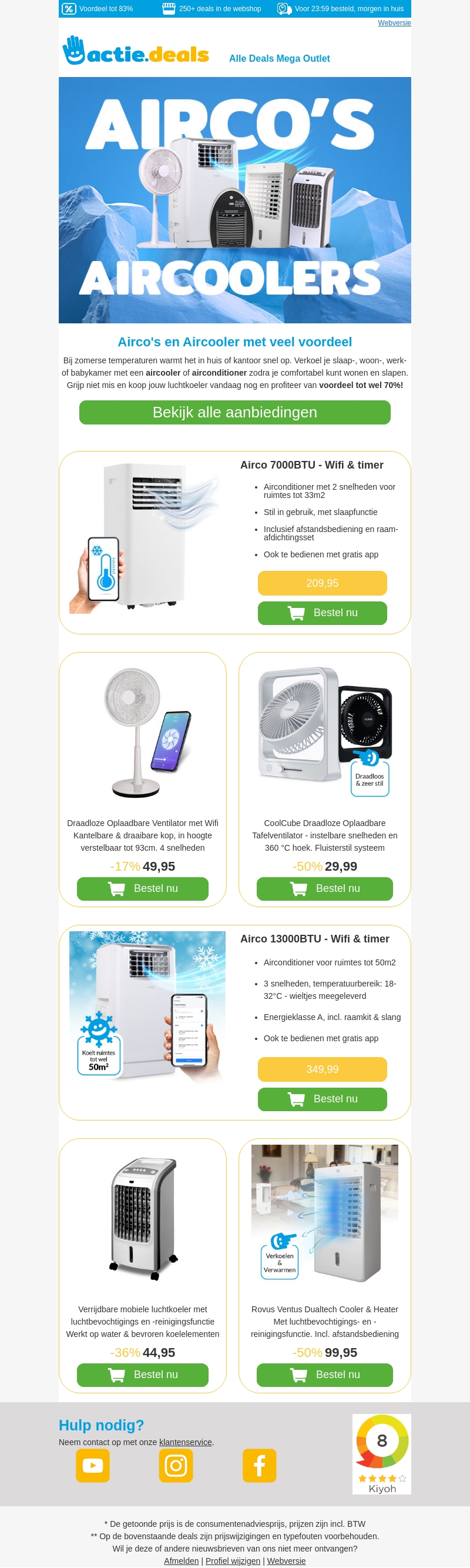This screenshot has height=1568, width=470.
Task: Open the Webversie link at the top
Action: [394, 22]
